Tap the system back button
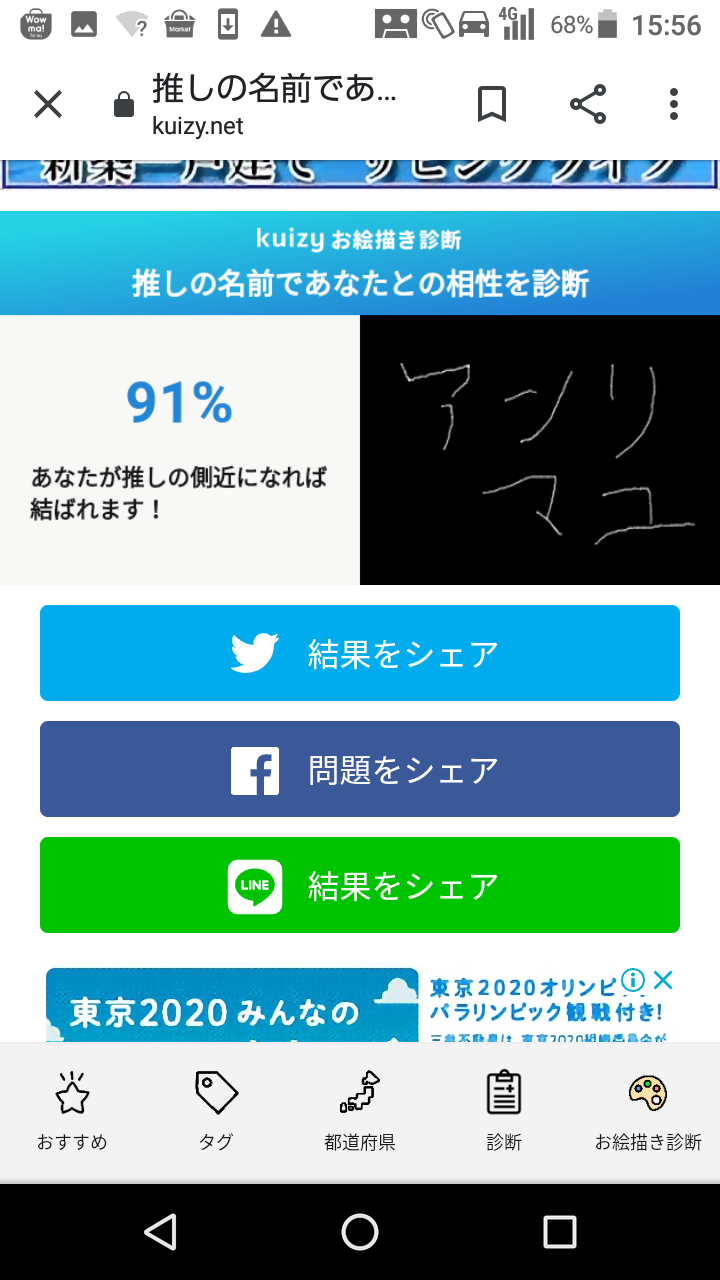 160,1232
